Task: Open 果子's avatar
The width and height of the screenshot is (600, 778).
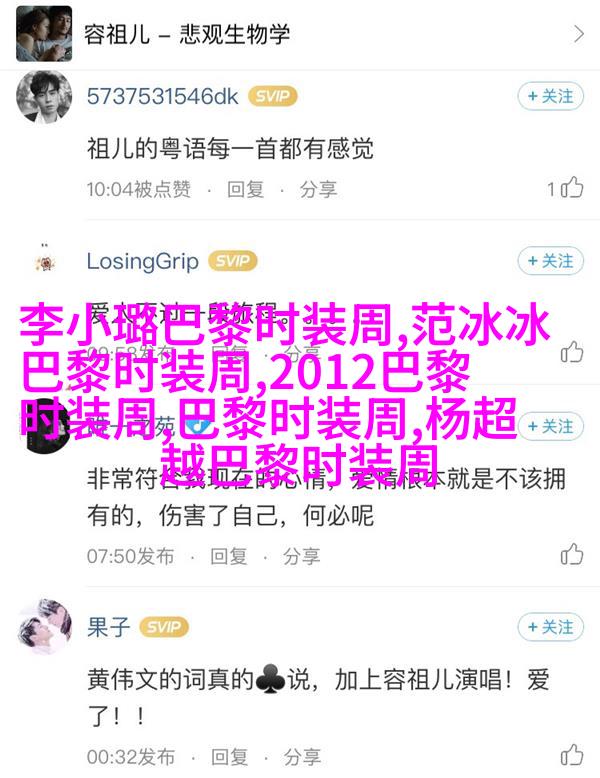Action: 43,628
